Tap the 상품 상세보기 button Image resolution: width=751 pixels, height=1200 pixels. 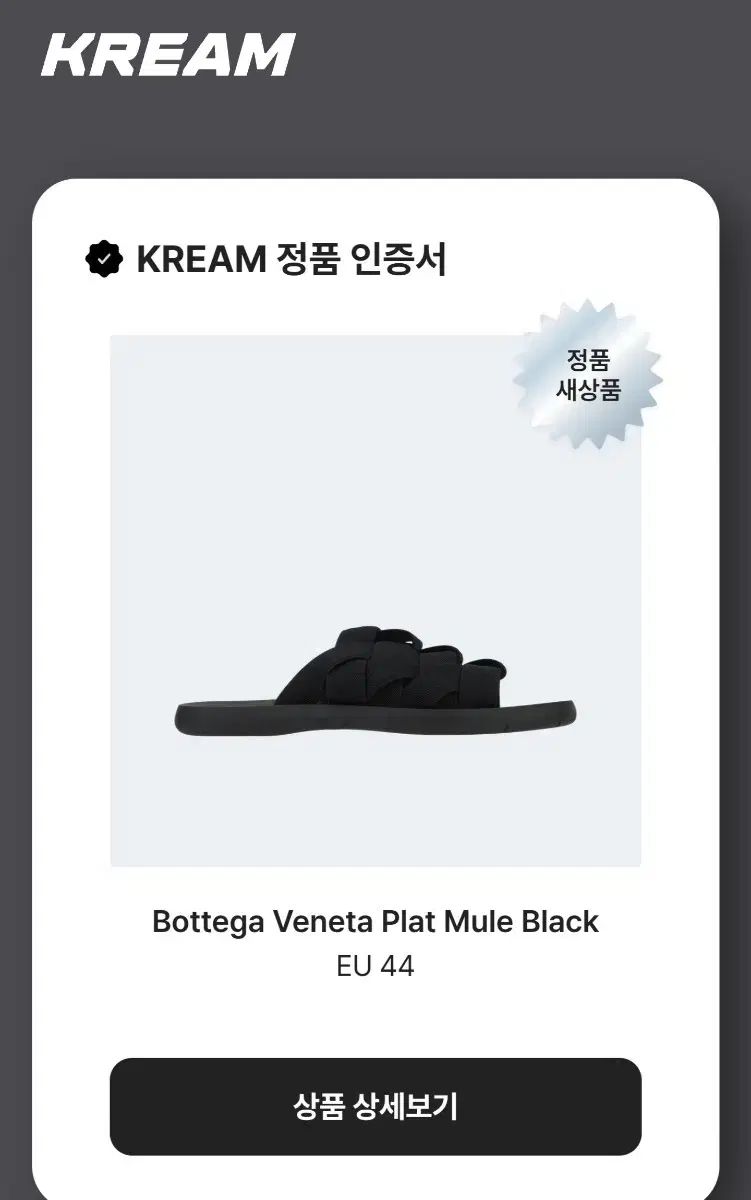point(375,1106)
